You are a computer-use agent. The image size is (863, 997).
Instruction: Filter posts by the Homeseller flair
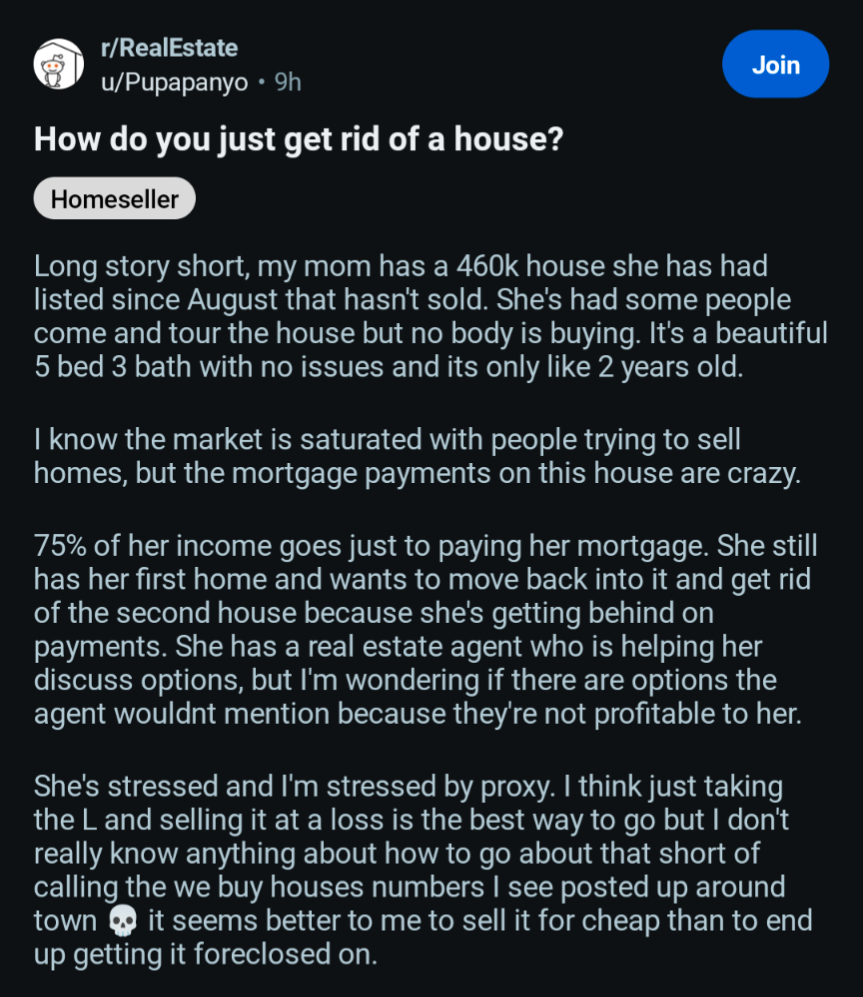(114, 199)
